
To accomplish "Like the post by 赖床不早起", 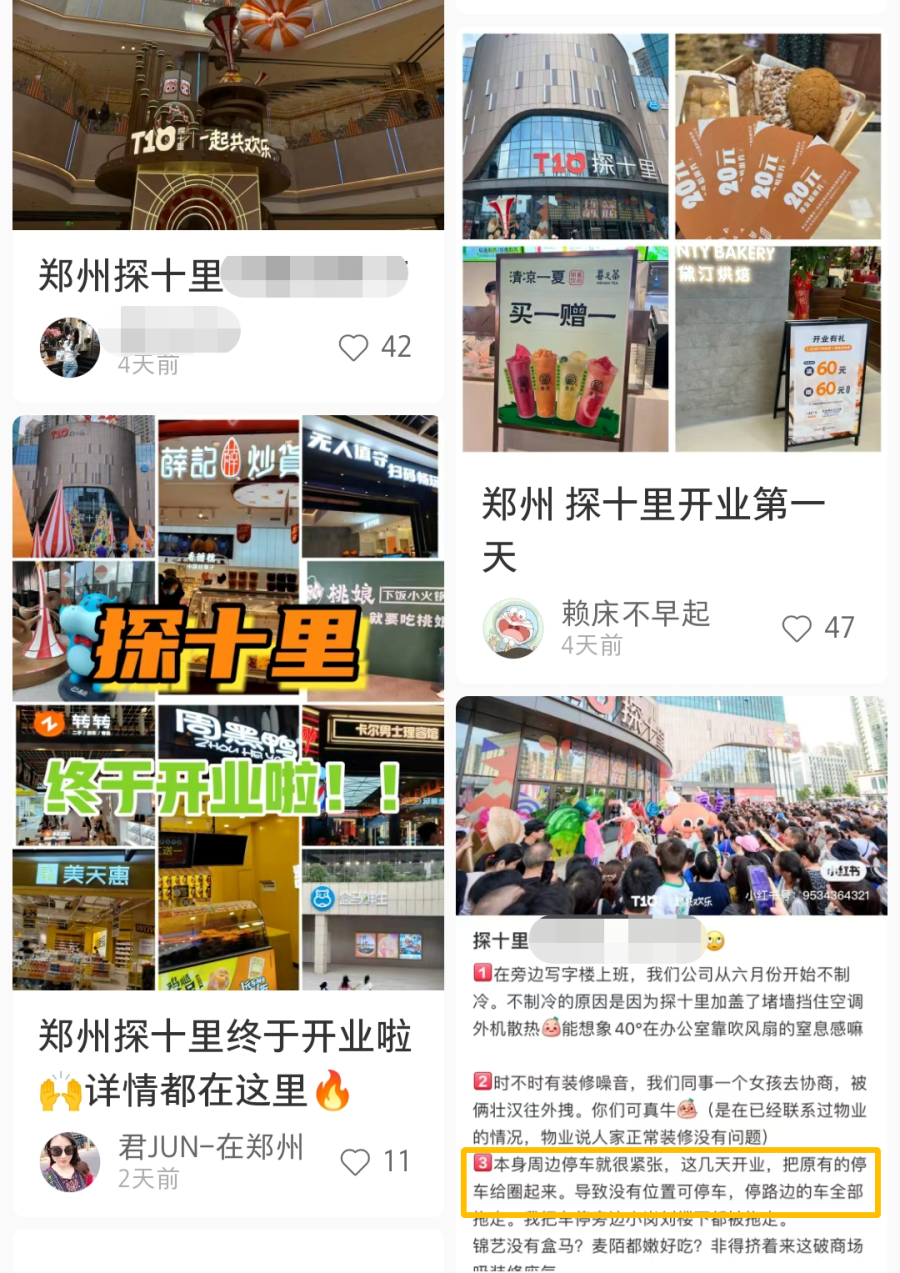I will tap(797, 628).
